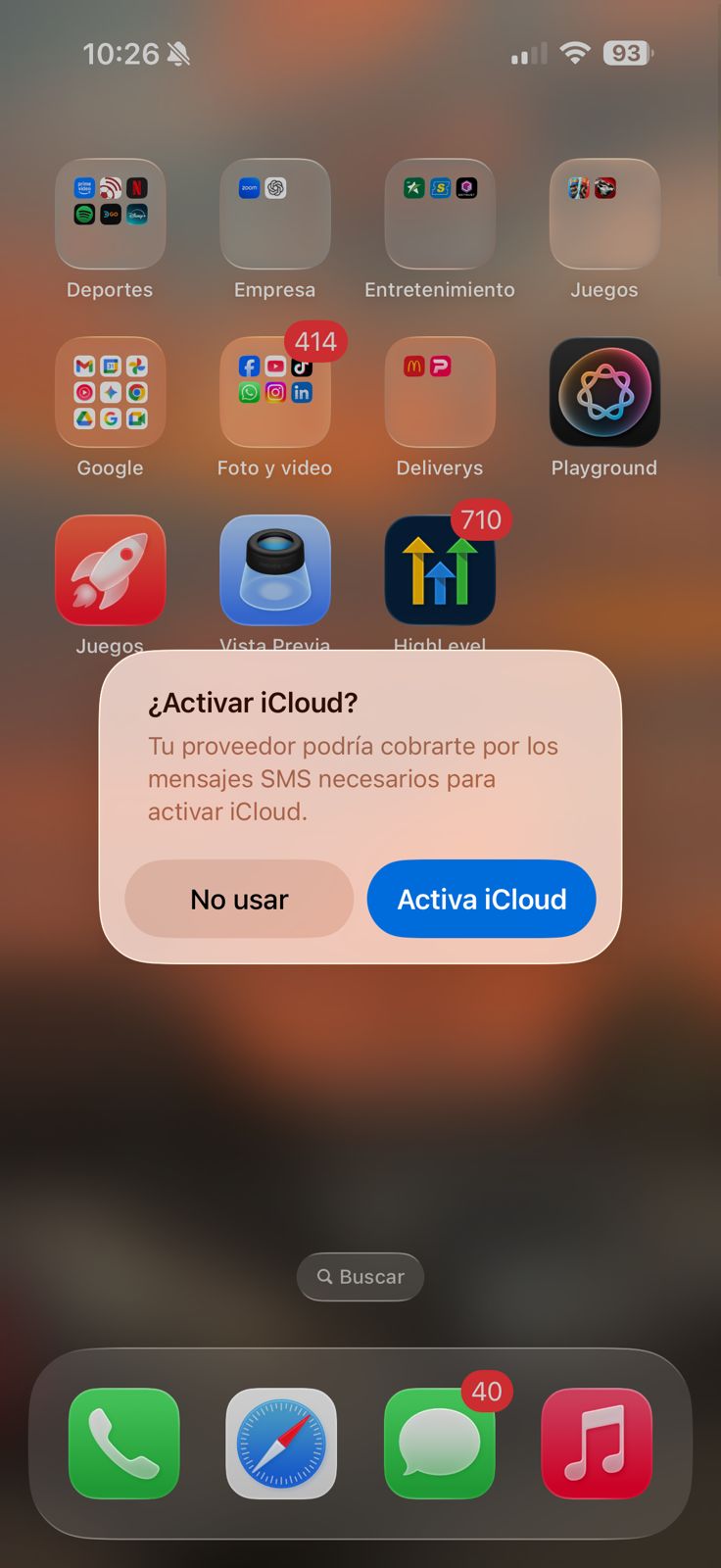Launch the Playground app
The width and height of the screenshot is (721, 1568).
pyautogui.click(x=604, y=392)
